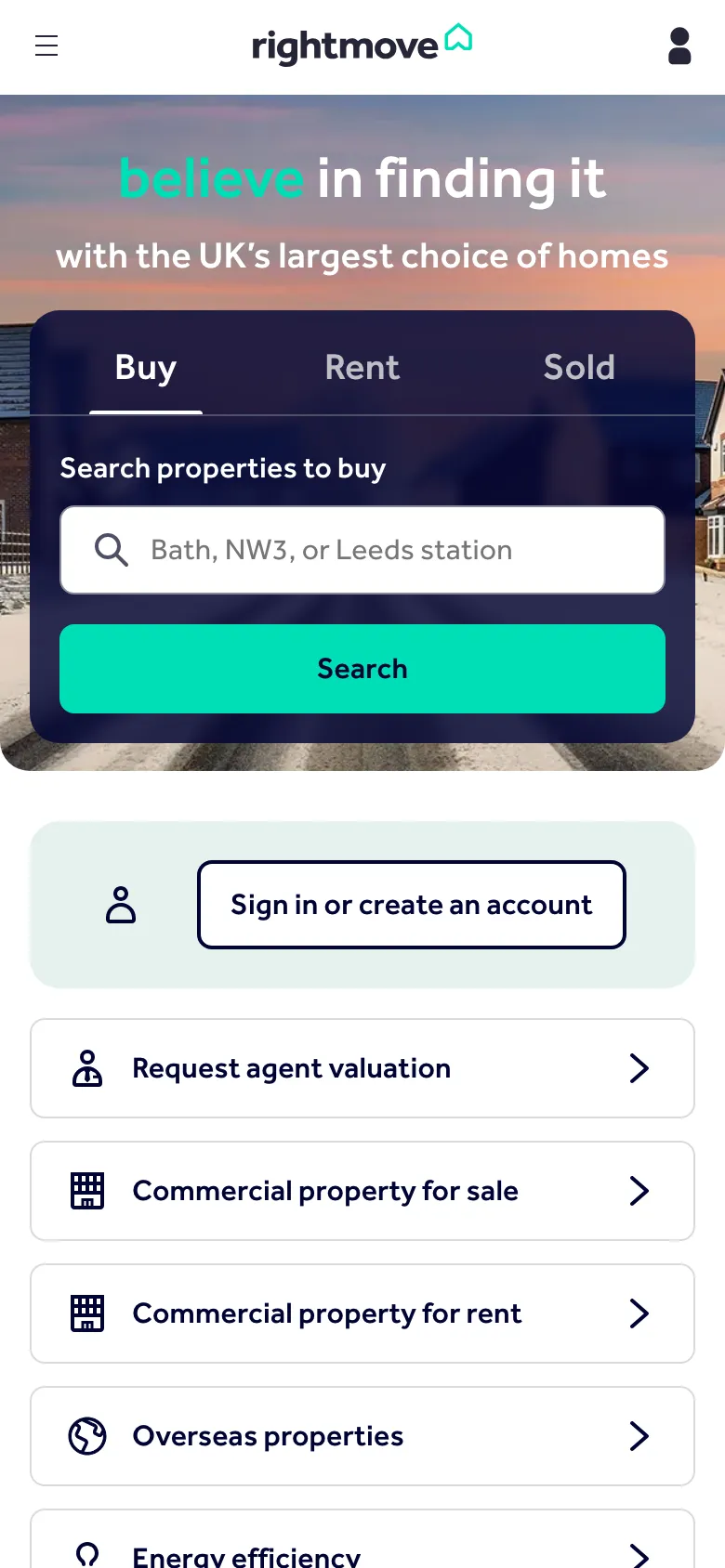Expand Overseas properties chevron
This screenshot has height=1568, width=725.
[639, 1435]
